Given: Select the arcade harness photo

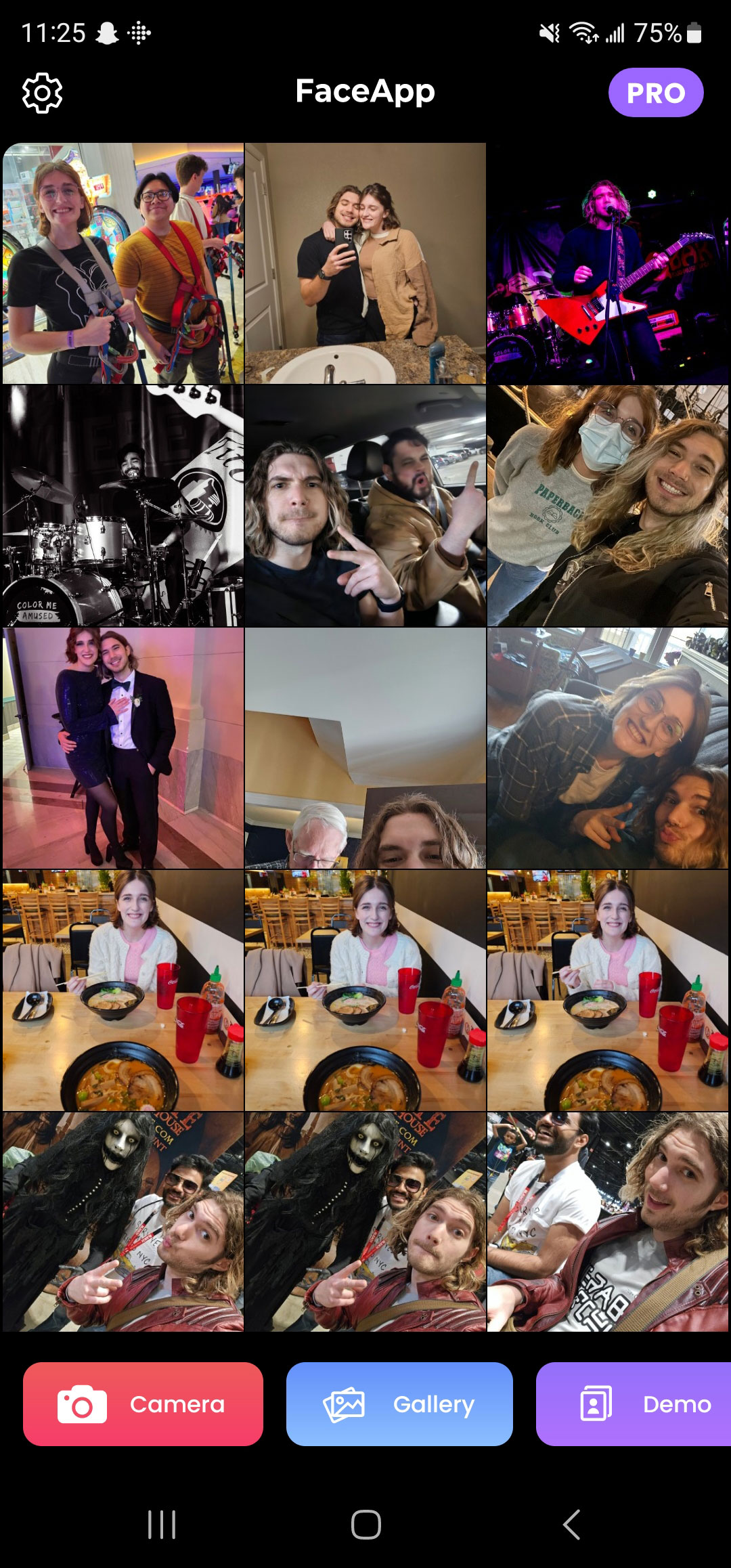Looking at the screenshot, I should click(x=123, y=263).
